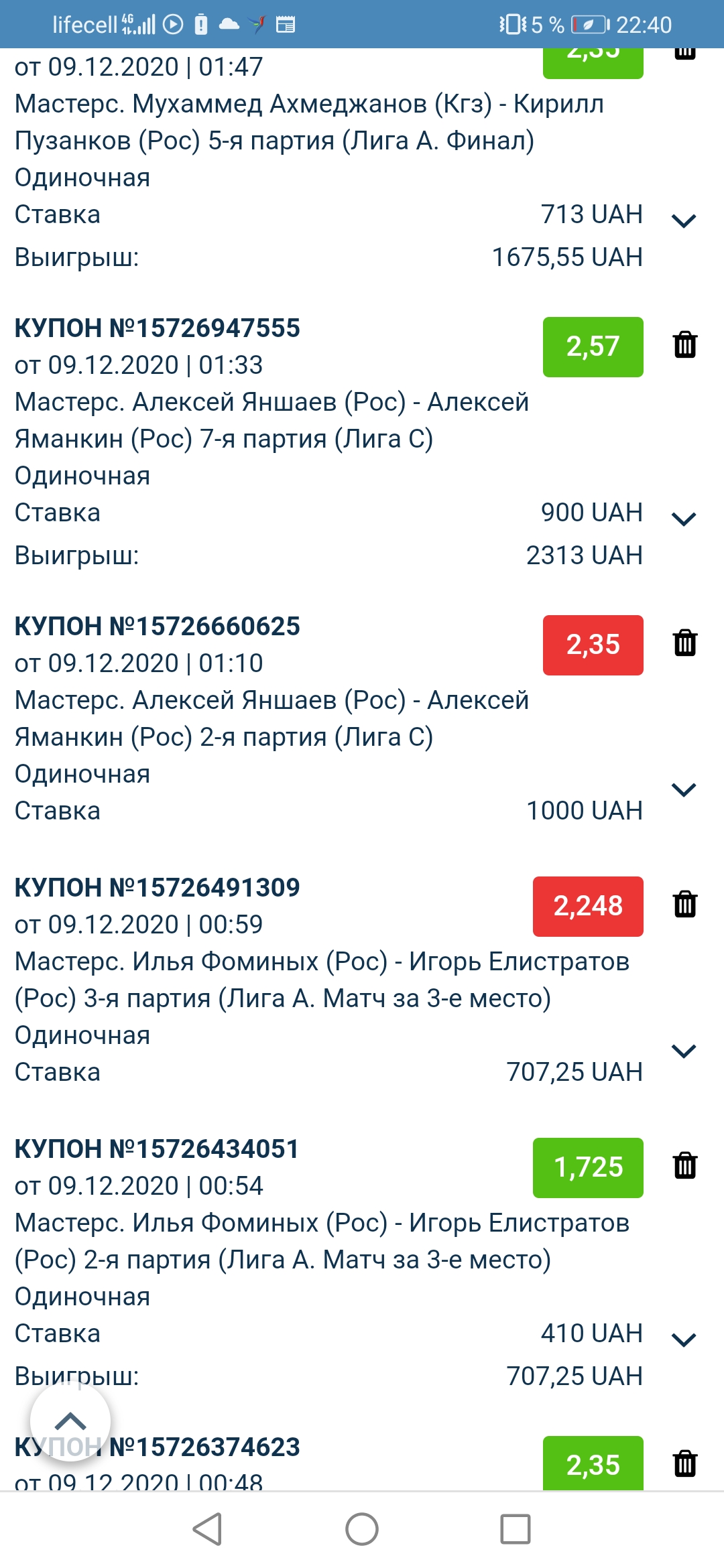Viewport: 724px width, 1568px height.
Task: Expand details of coupon №15726434051
Action: pos(684,1340)
